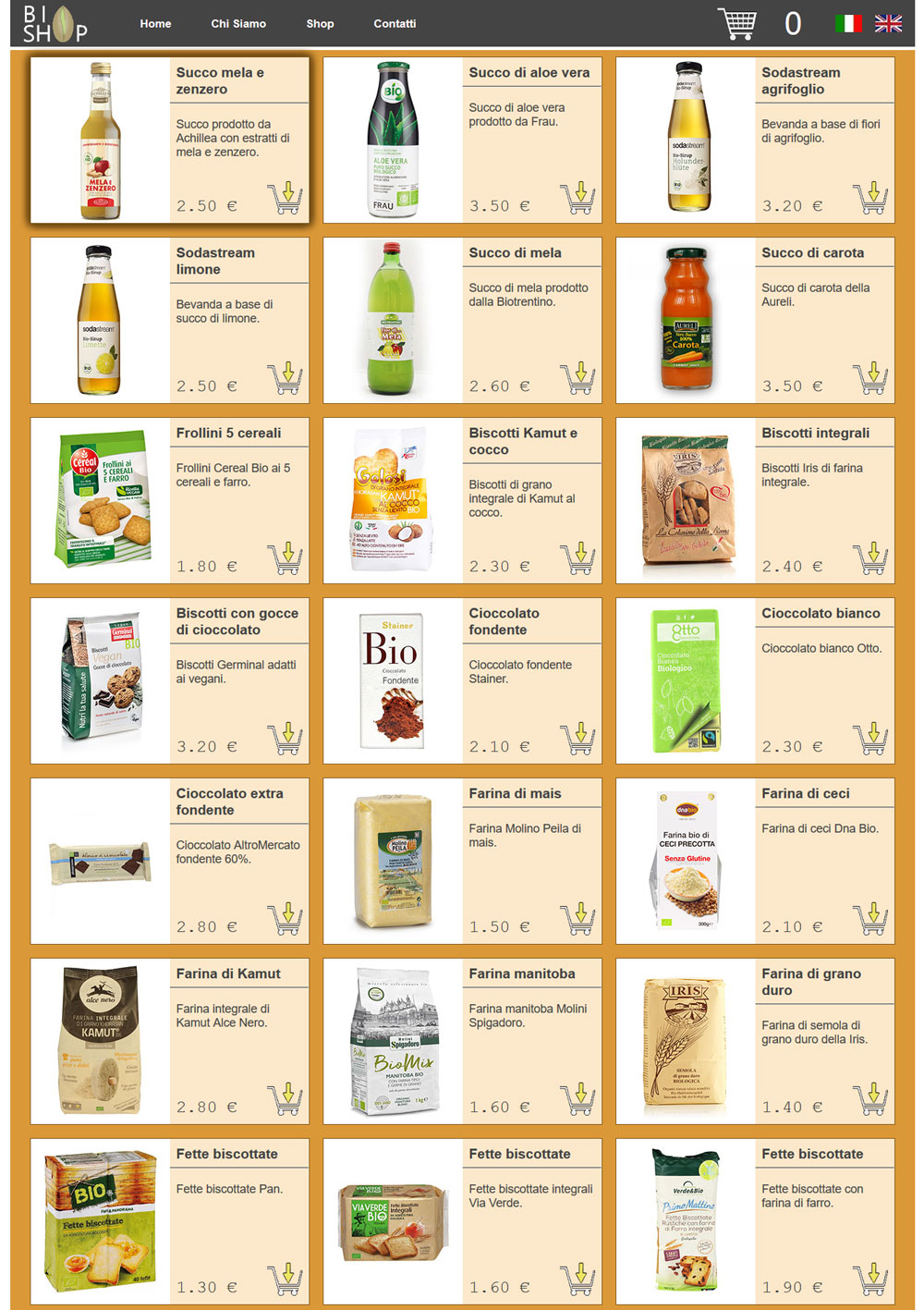Open the Home menu item

[x=155, y=24]
